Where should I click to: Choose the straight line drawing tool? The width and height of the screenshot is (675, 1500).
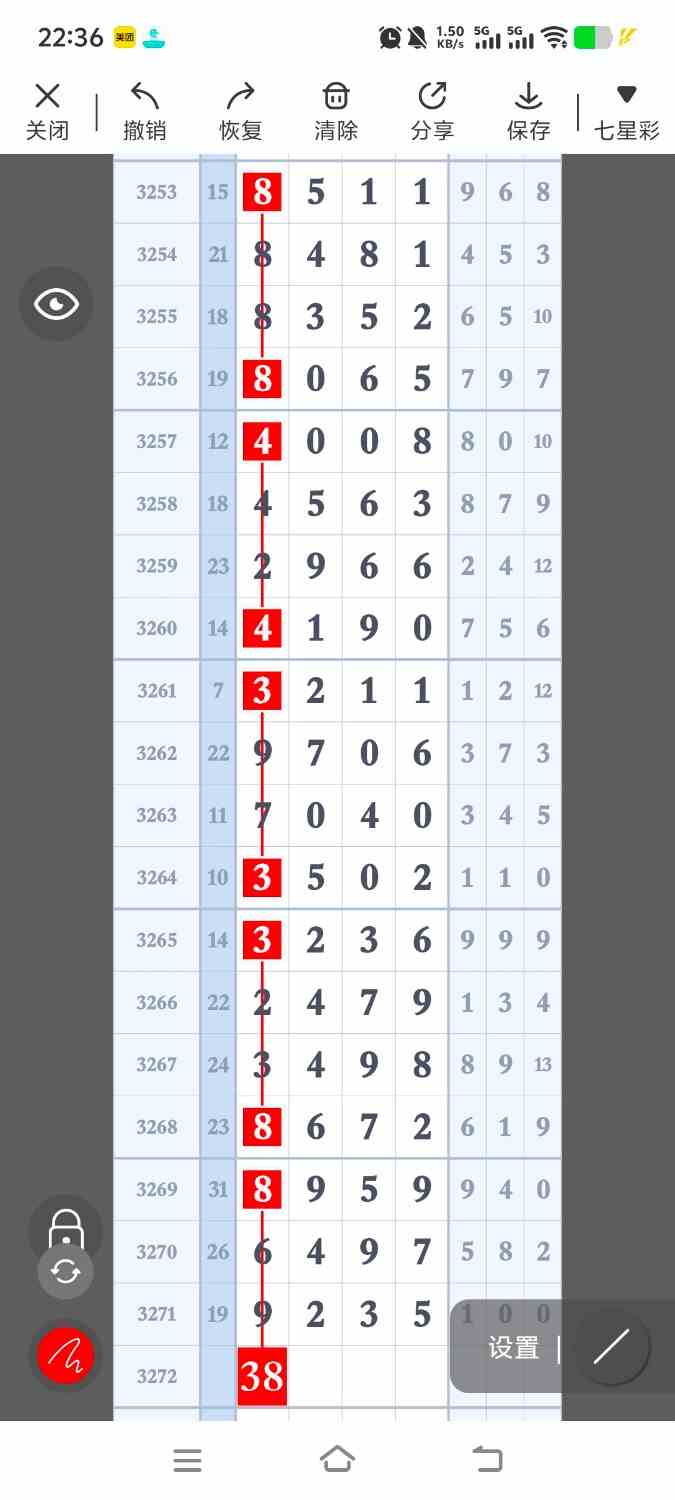pyautogui.click(x=611, y=1347)
